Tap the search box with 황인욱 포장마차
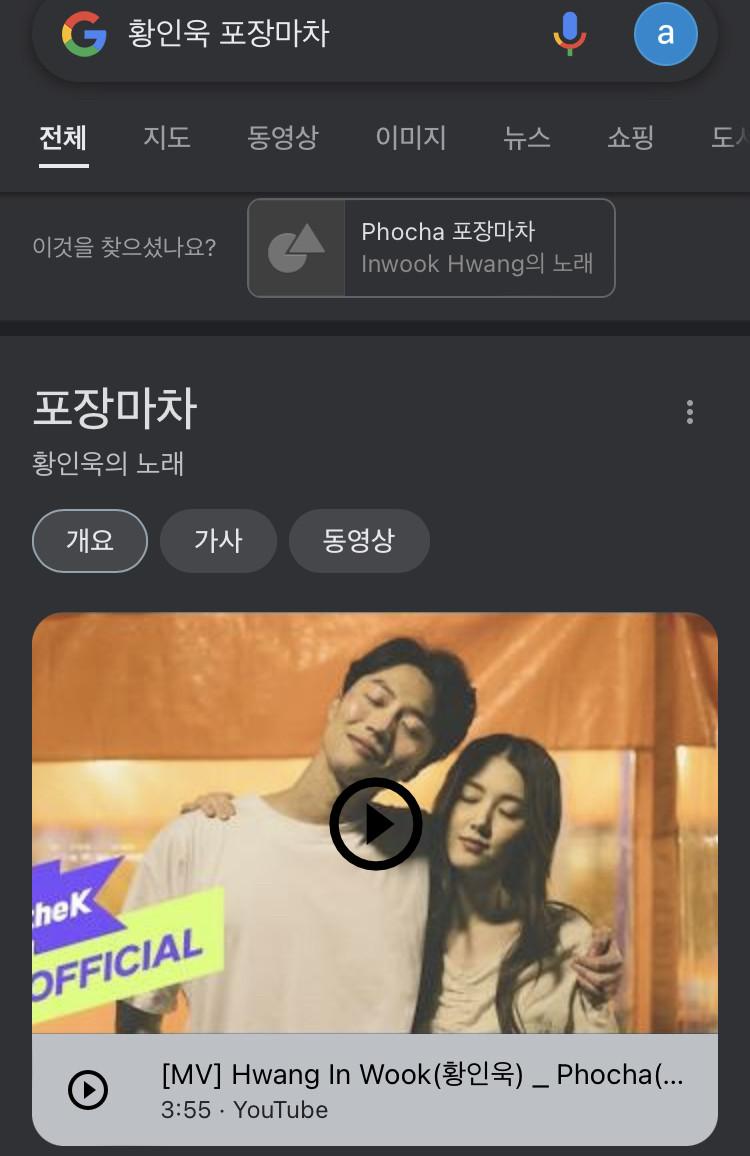 point(330,34)
